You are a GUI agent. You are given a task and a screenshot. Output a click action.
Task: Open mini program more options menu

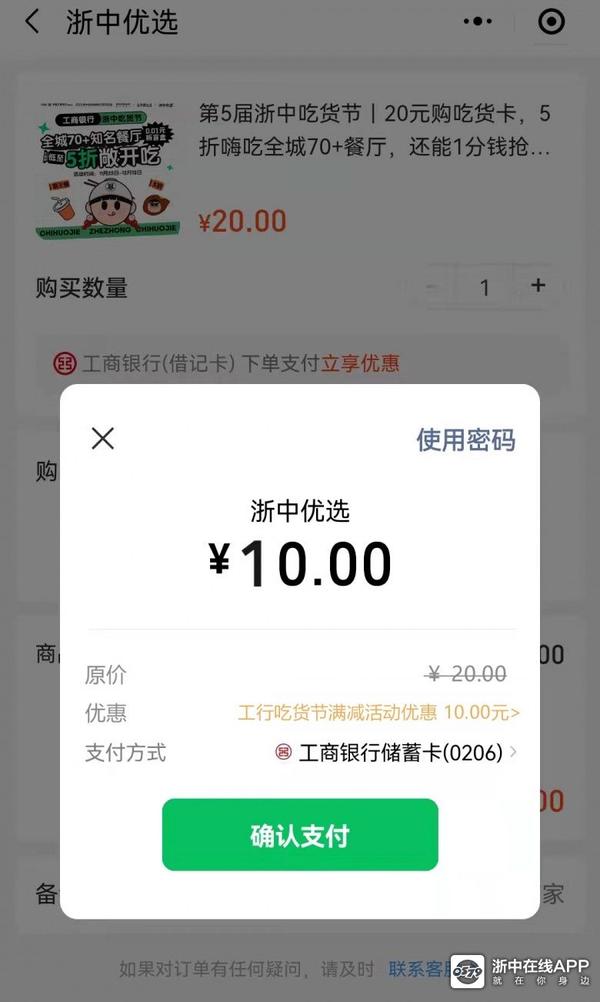tap(479, 22)
